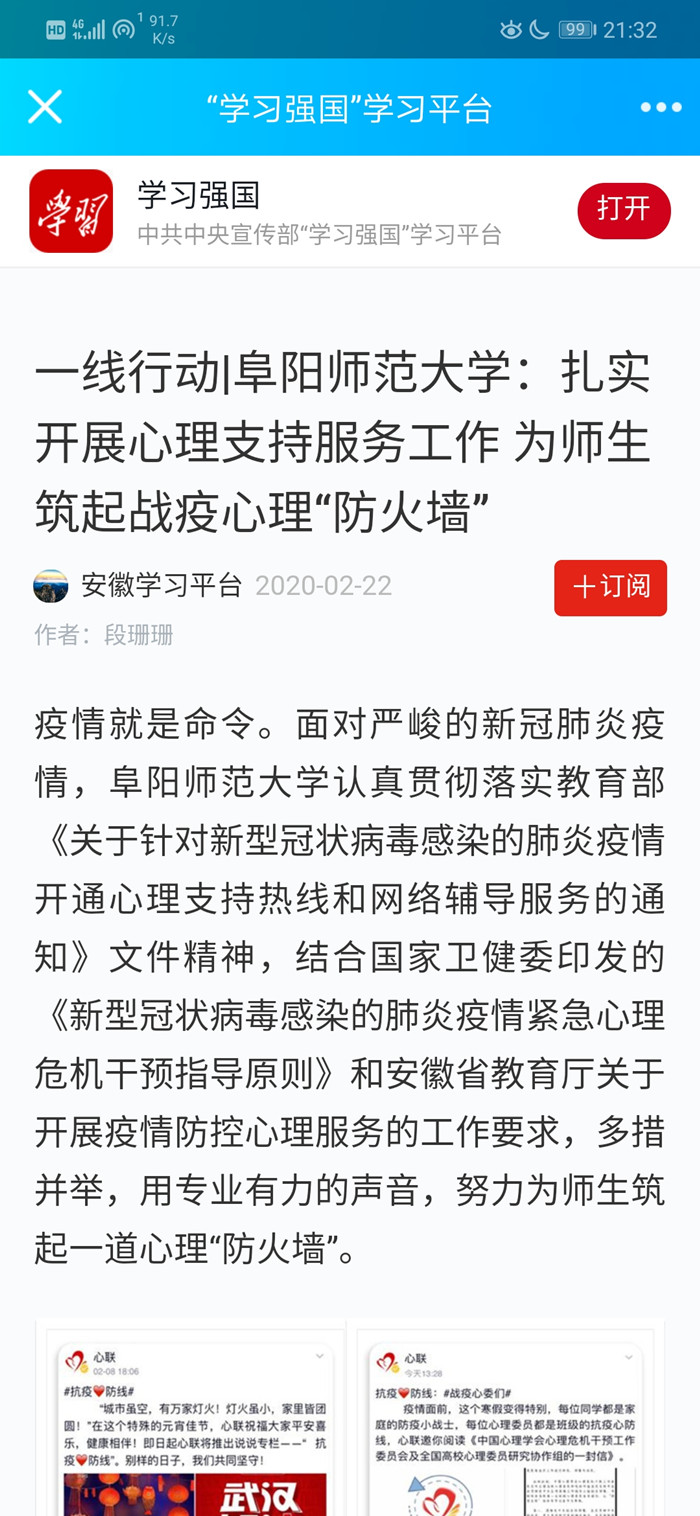The height and width of the screenshot is (1516, 700).
Task: Open the 安徽学习平台 publisher profile
Action: pos(160,586)
